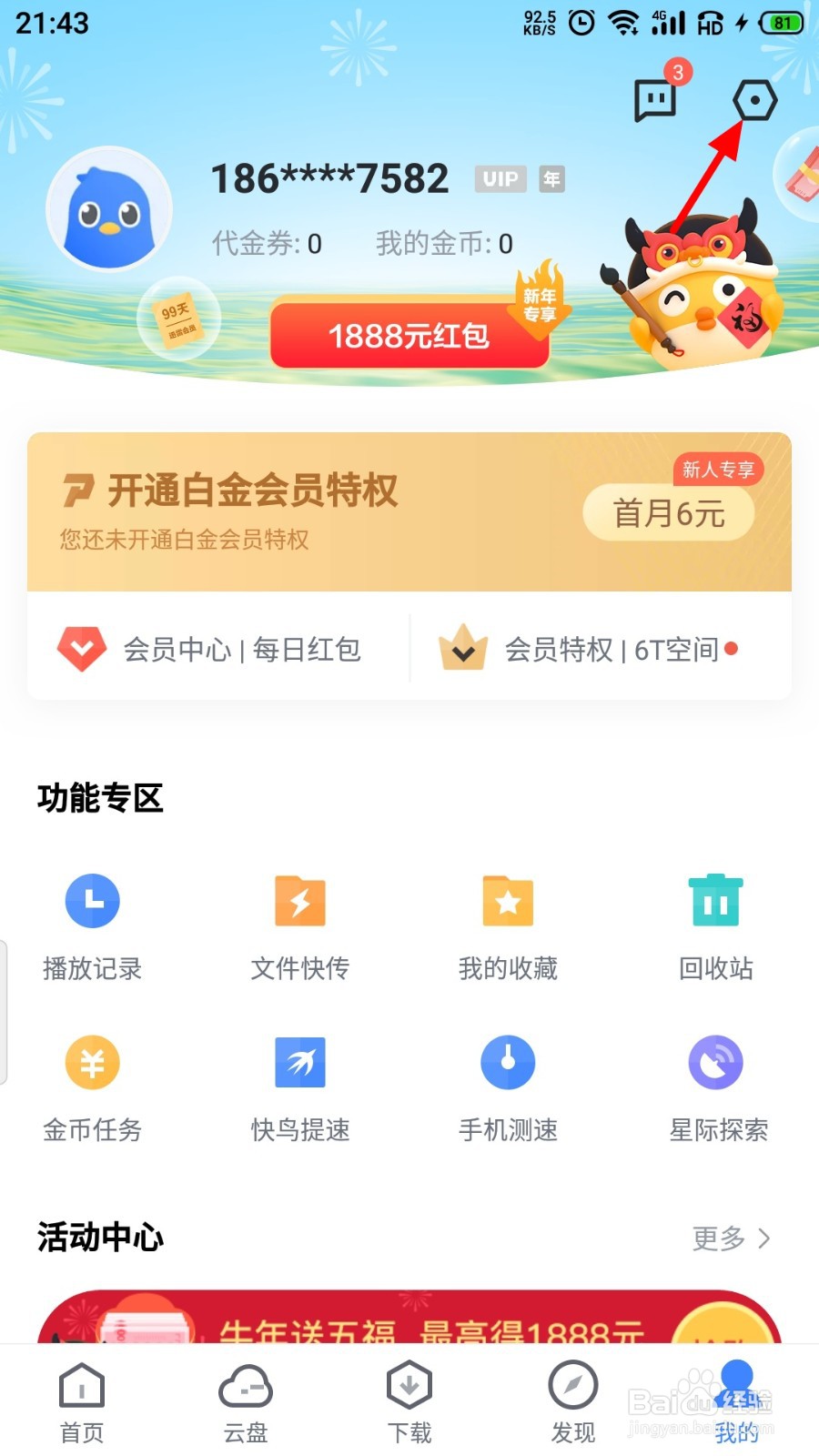Switch to the 下载 downloads tab
819x1456 pixels.
(x=409, y=1401)
